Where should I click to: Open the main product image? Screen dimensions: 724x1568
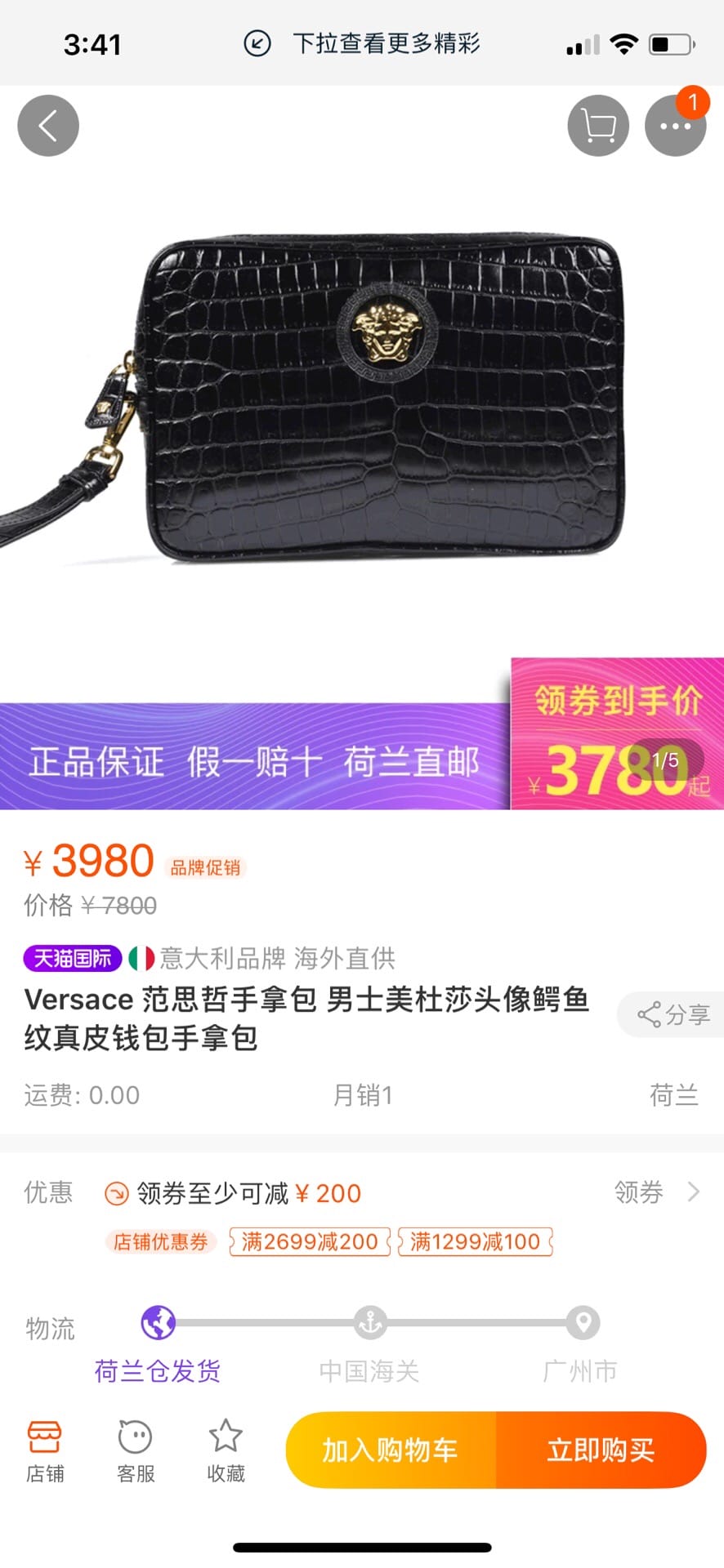362,400
